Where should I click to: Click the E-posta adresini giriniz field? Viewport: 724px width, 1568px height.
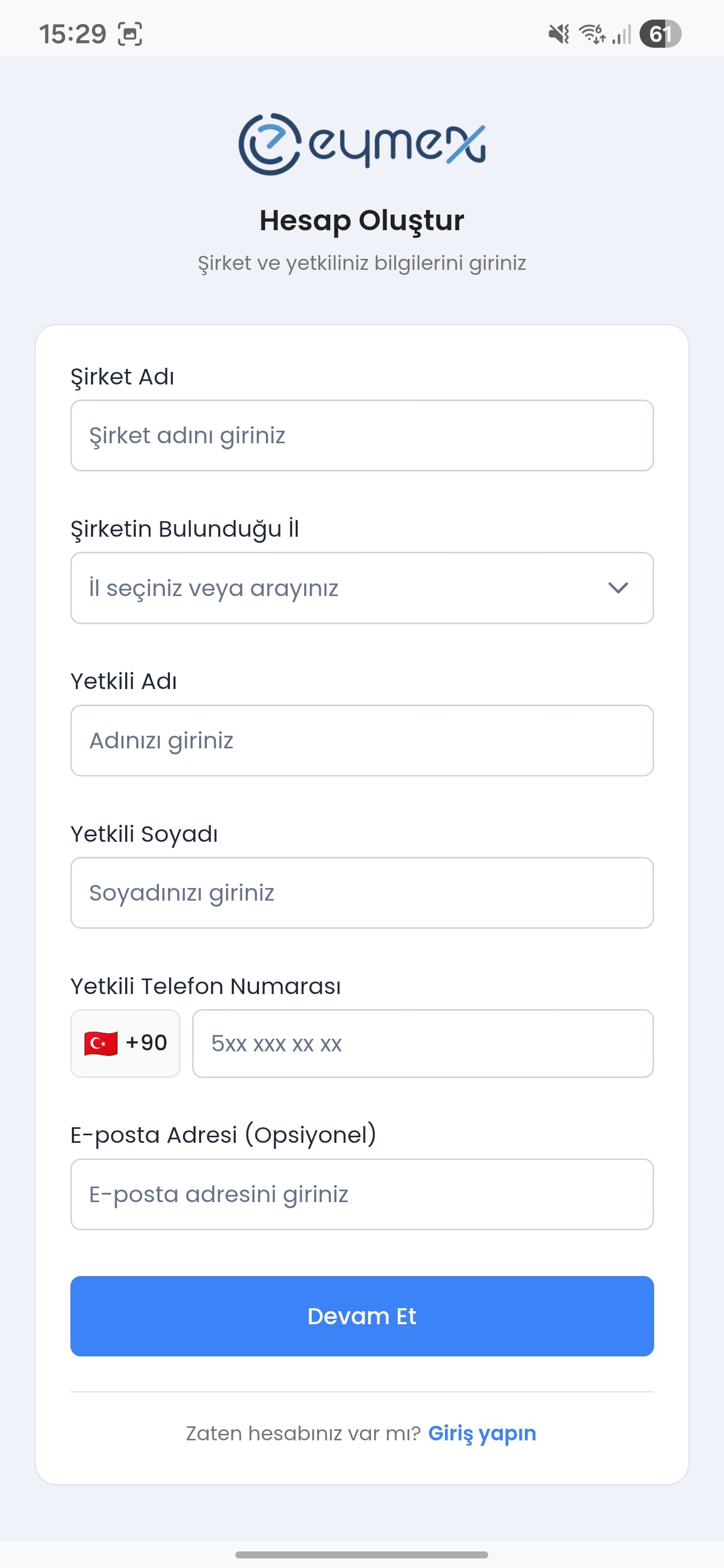361,1194
